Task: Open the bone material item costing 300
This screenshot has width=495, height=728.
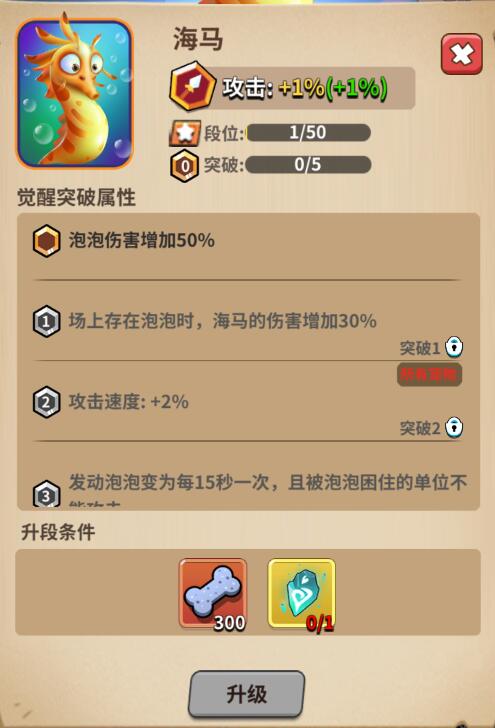Action: (x=213, y=594)
